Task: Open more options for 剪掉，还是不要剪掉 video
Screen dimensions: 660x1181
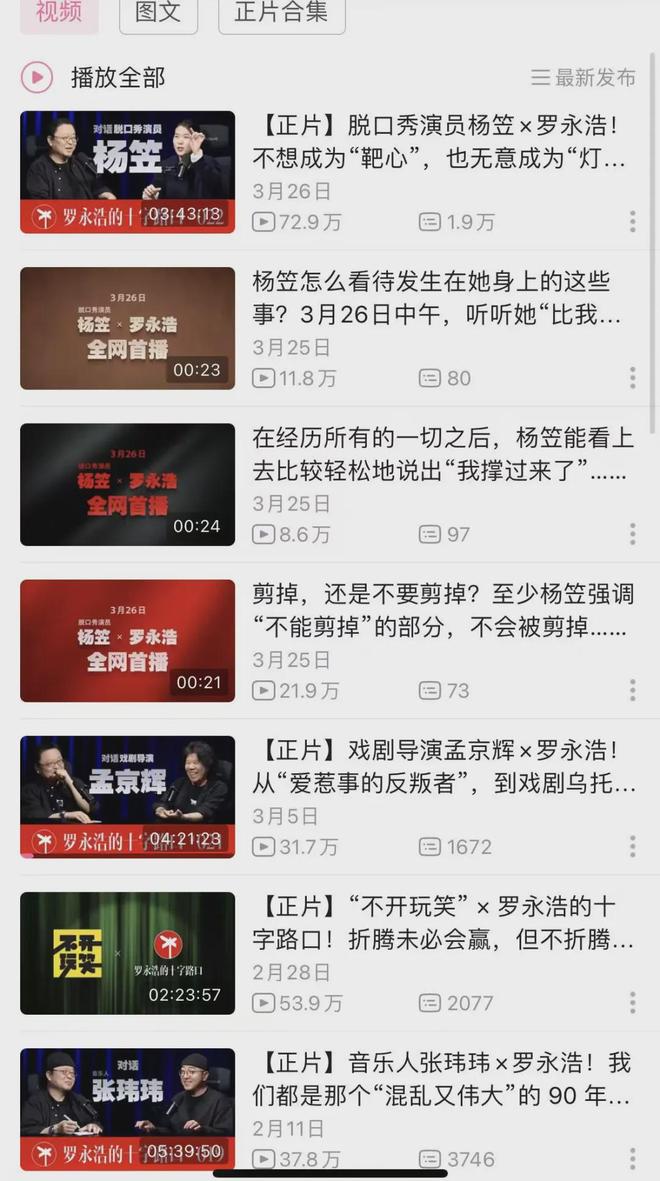Action: point(632,690)
